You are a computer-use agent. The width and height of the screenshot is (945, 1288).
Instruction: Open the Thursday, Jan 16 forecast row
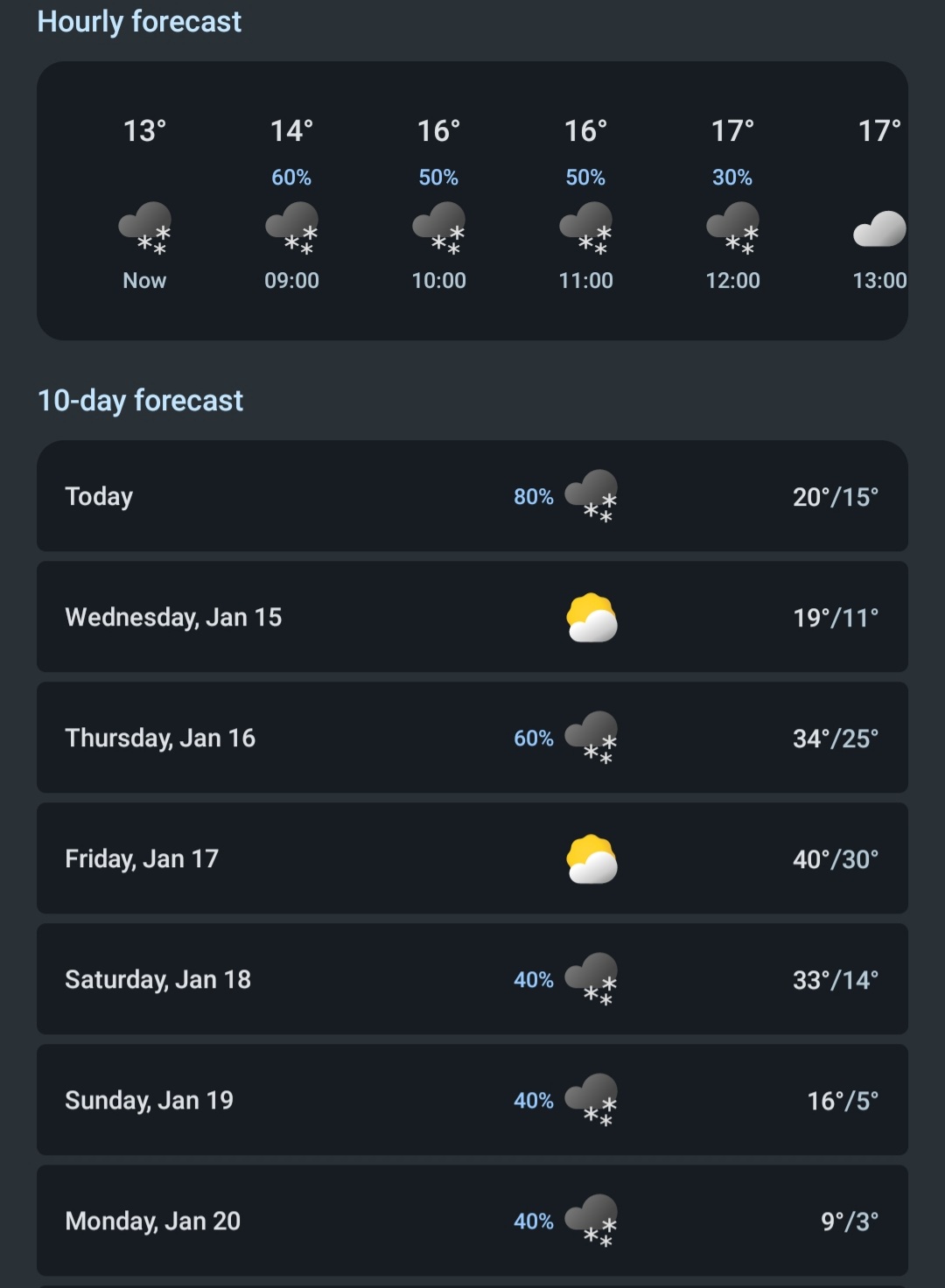click(472, 738)
